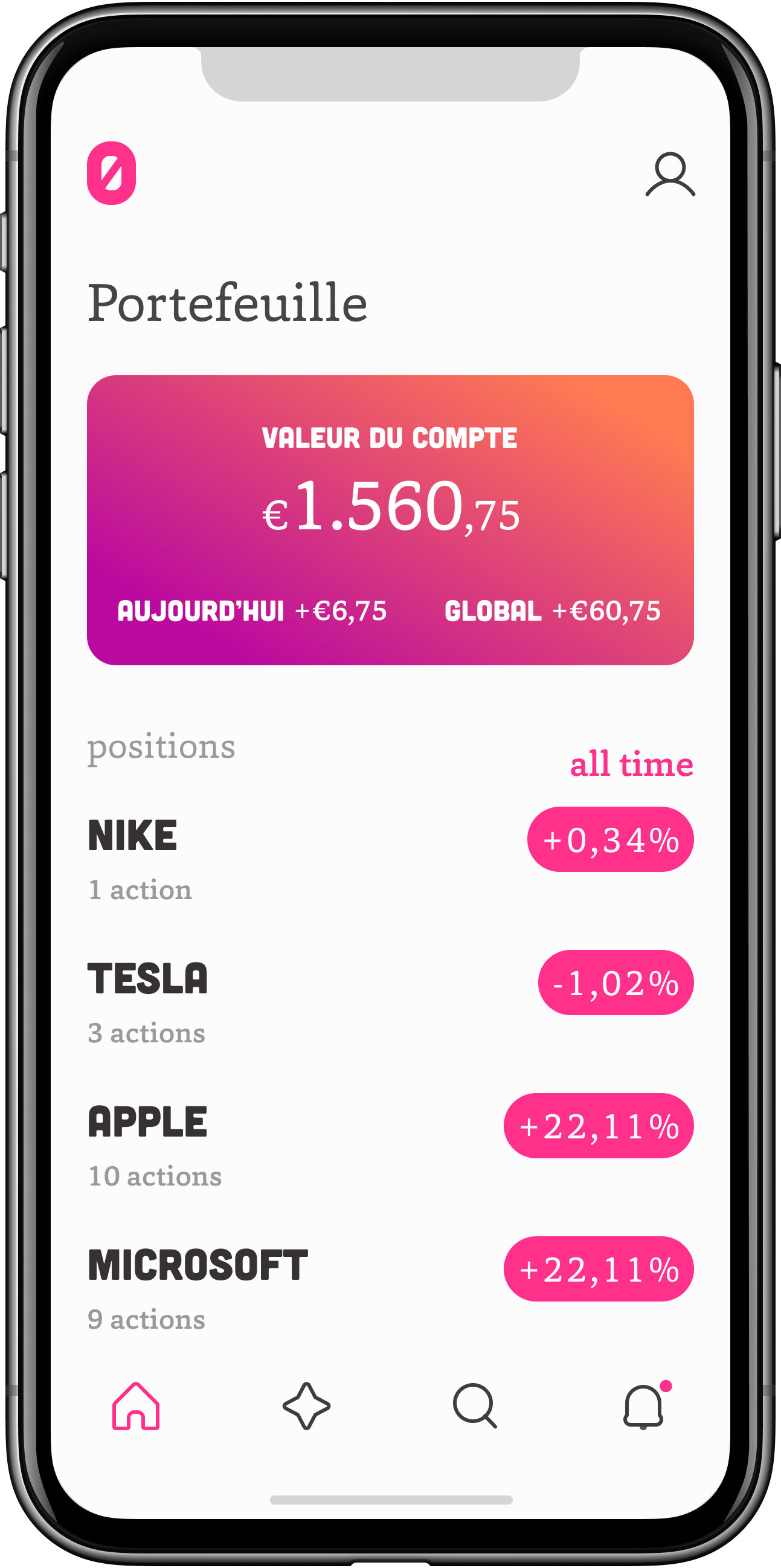781x1568 pixels.
Task: Change the all time period filter
Action: point(631,763)
